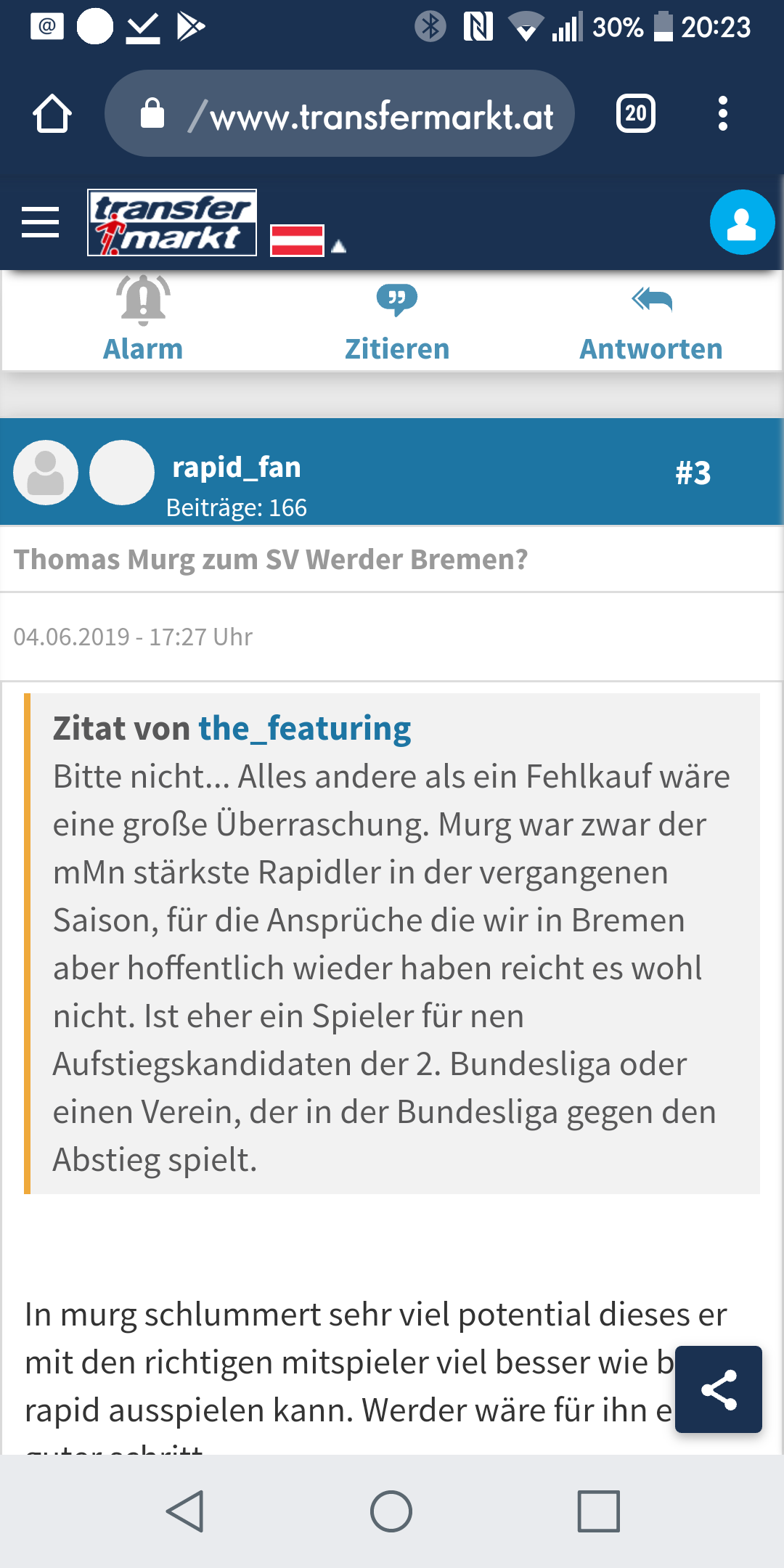Open the browser tab switcher
Screen dimensions: 784x1568
tap(636, 114)
